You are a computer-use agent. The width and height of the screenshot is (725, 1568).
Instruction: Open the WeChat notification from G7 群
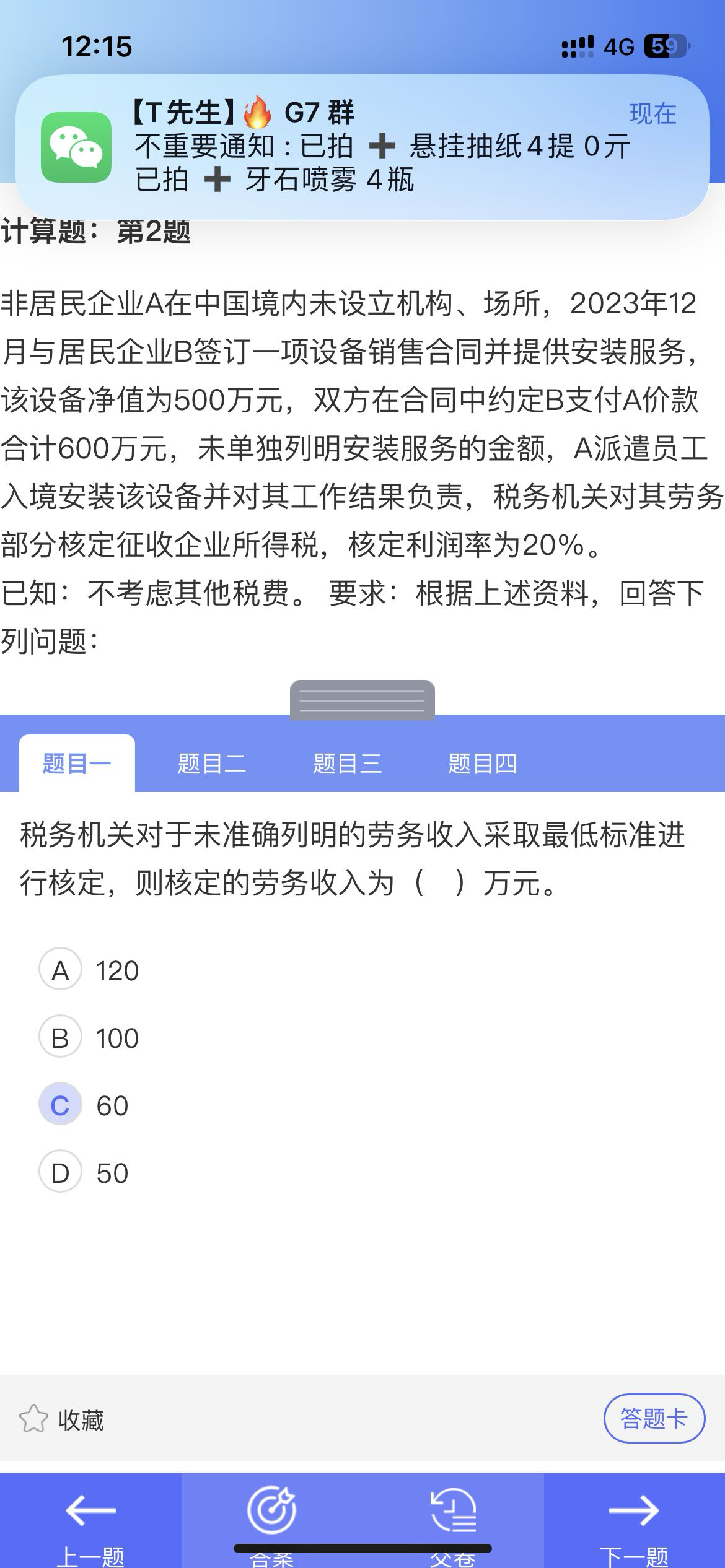(x=362, y=147)
